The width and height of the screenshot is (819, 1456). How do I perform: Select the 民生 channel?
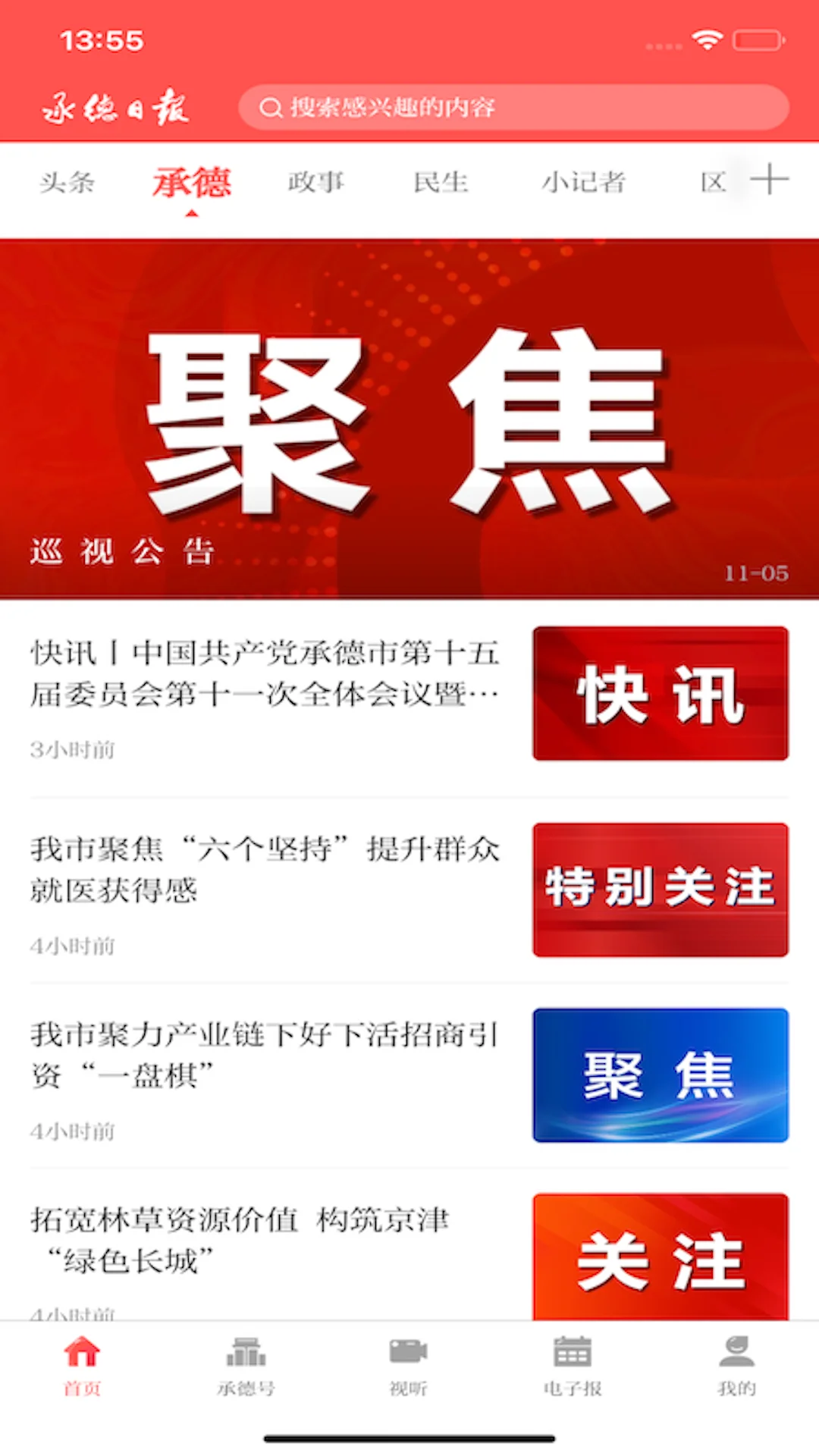pyautogui.click(x=443, y=182)
